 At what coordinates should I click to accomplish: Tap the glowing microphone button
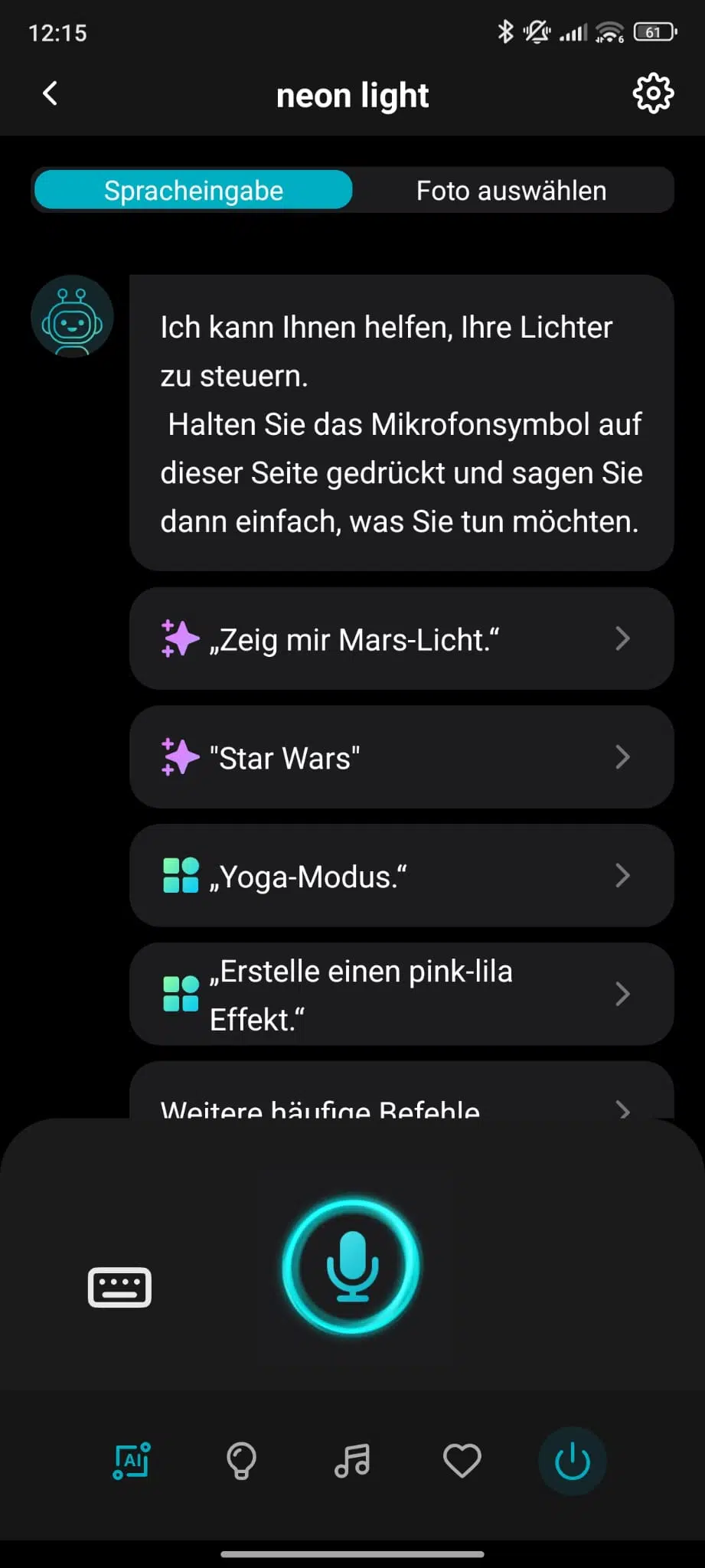[x=351, y=1266]
